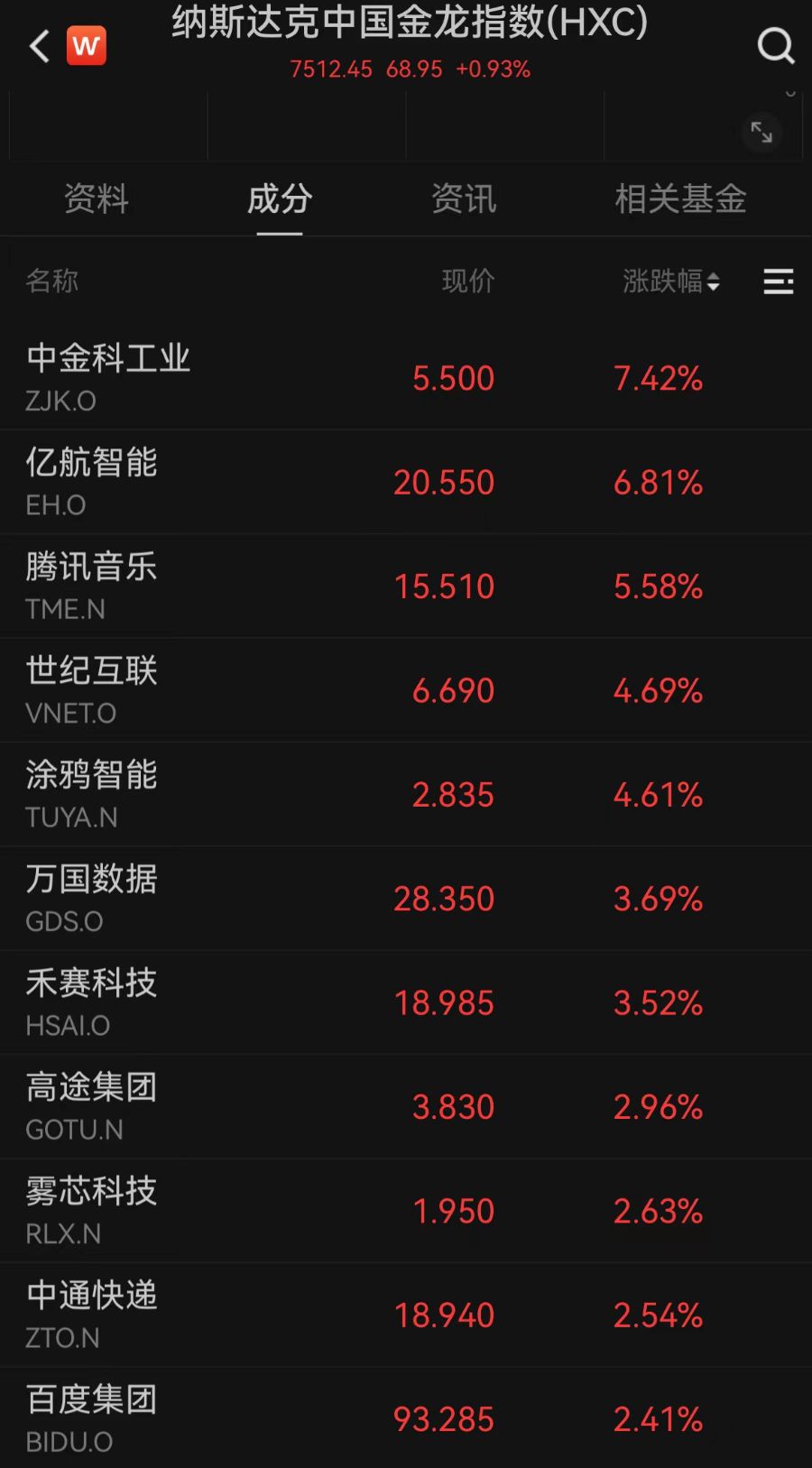This screenshot has width=812, height=1468.
Task: Open the 亿航智能 EH.O stock row
Action: [x=406, y=482]
